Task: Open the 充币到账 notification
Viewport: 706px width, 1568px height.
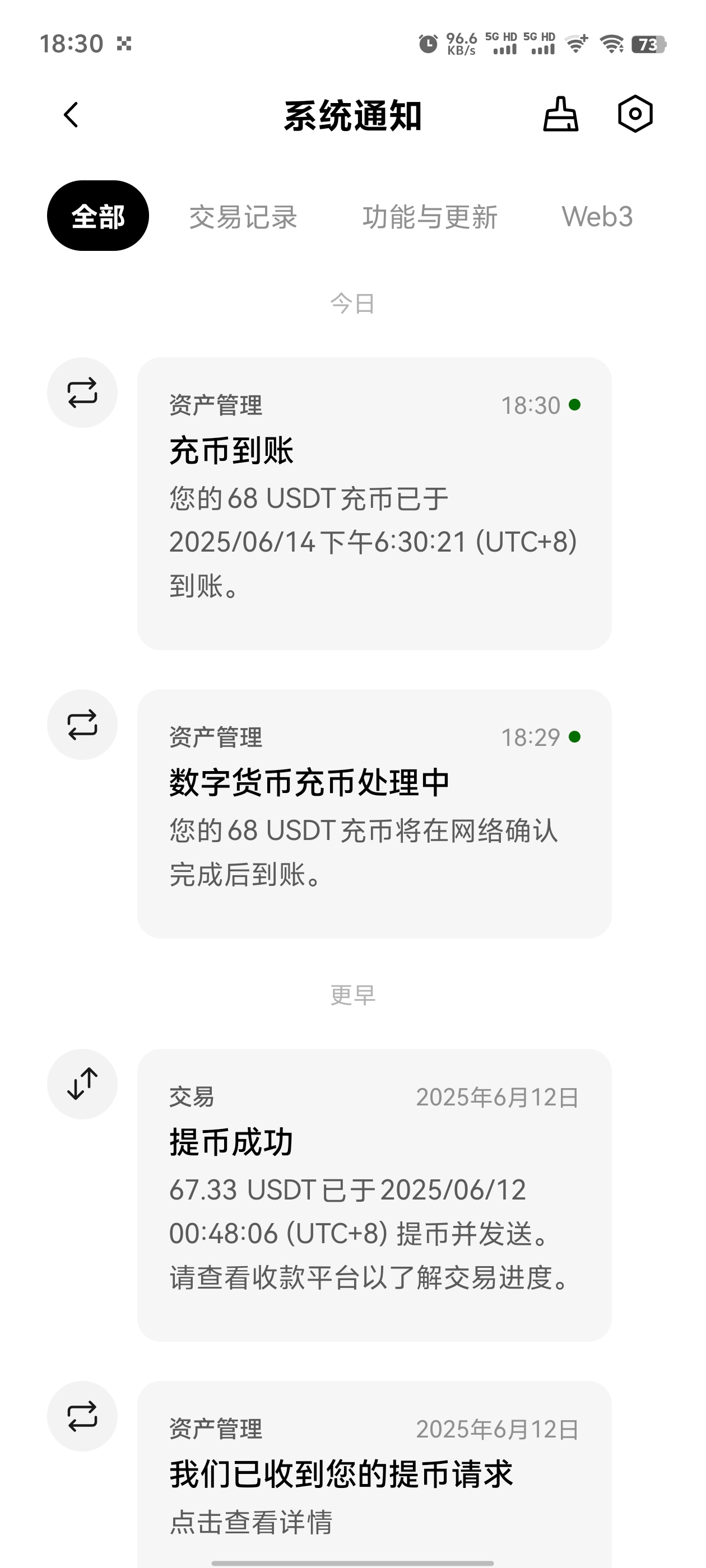Action: click(374, 503)
